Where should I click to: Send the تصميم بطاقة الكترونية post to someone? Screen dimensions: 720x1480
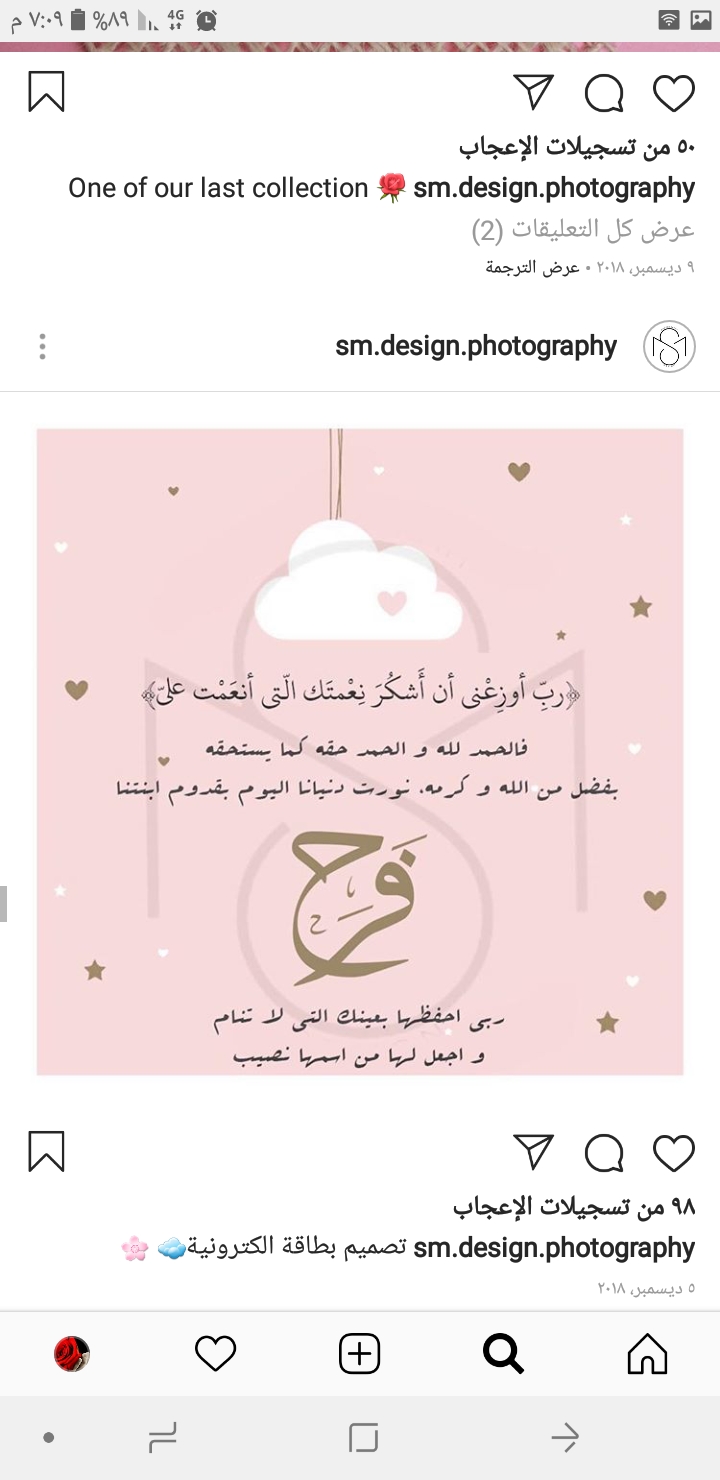534,1152
